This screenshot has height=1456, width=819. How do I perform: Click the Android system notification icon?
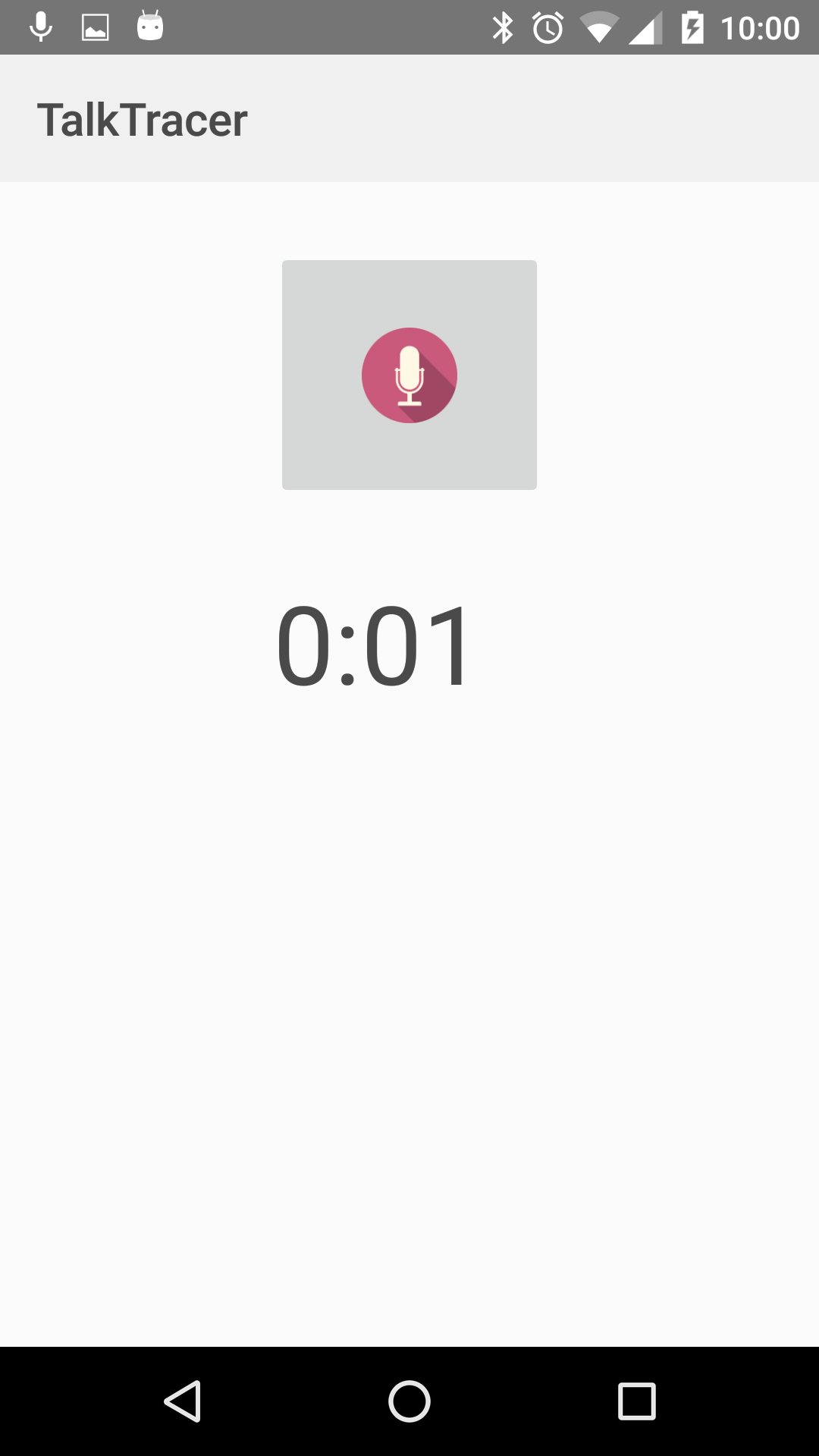tap(149, 26)
